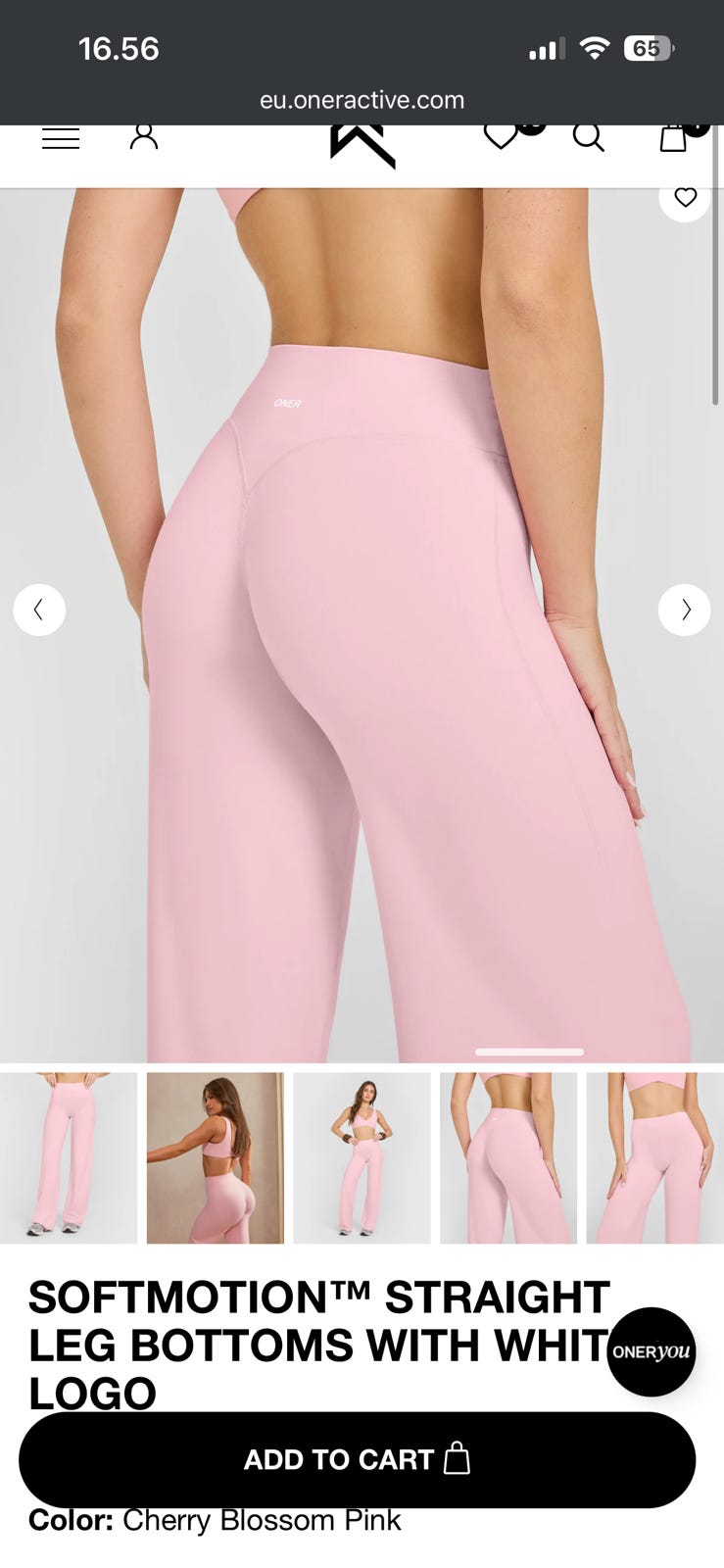The image size is (724, 1568).
Task: Open the account profile icon
Action: click(144, 136)
